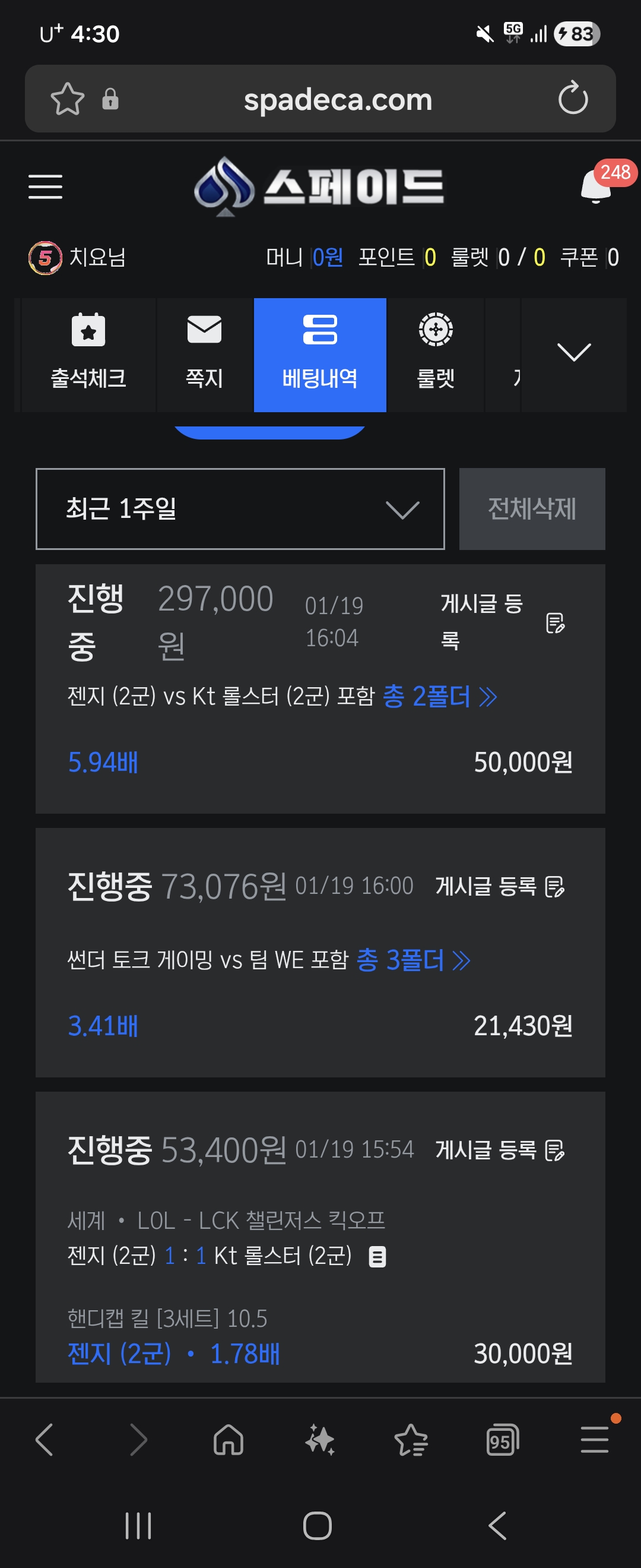Tap the system back button
This screenshot has width=641, height=1568.
497,1525
